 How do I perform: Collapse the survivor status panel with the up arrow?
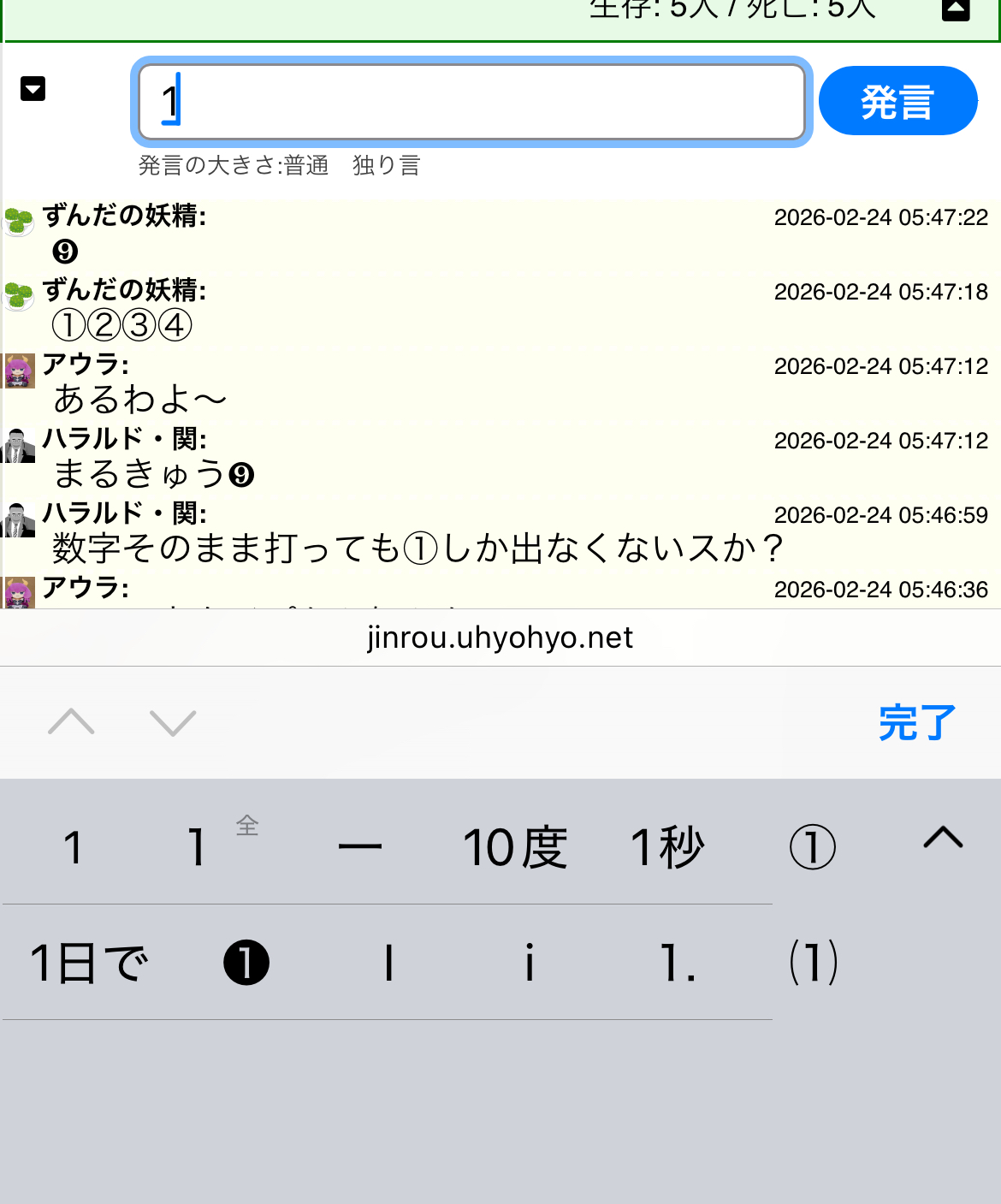(x=955, y=9)
